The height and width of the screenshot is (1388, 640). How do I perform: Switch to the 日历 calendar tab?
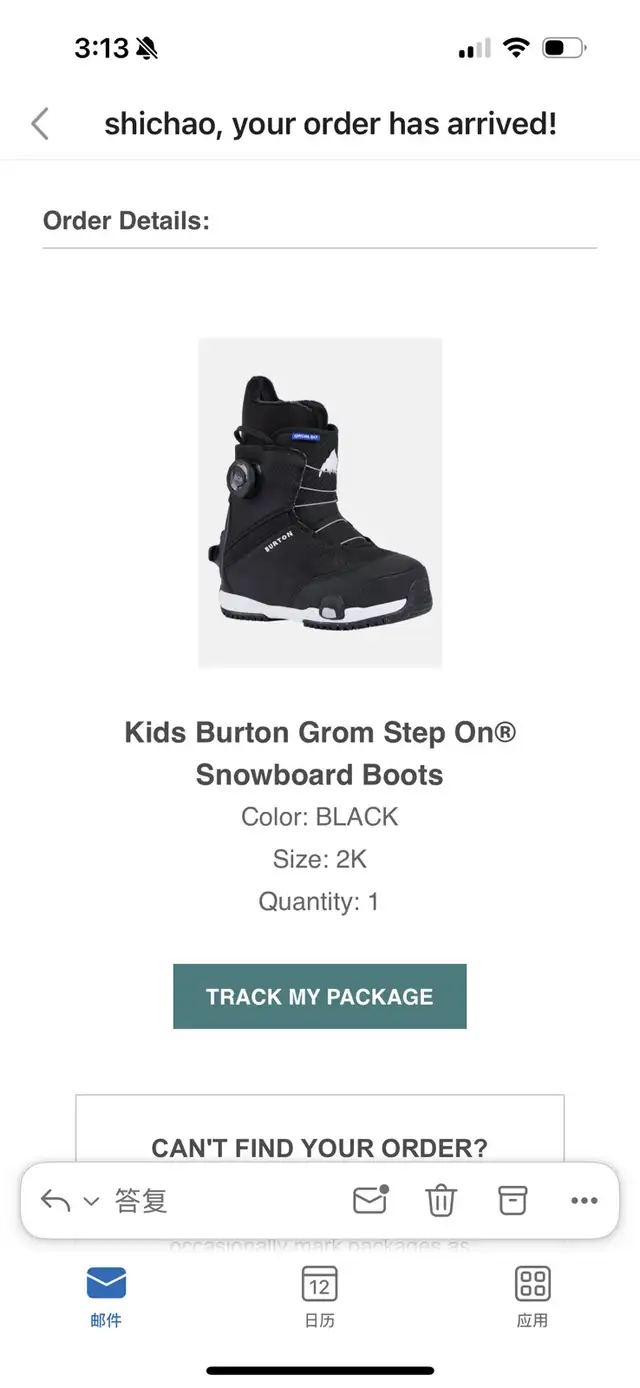click(x=320, y=1296)
